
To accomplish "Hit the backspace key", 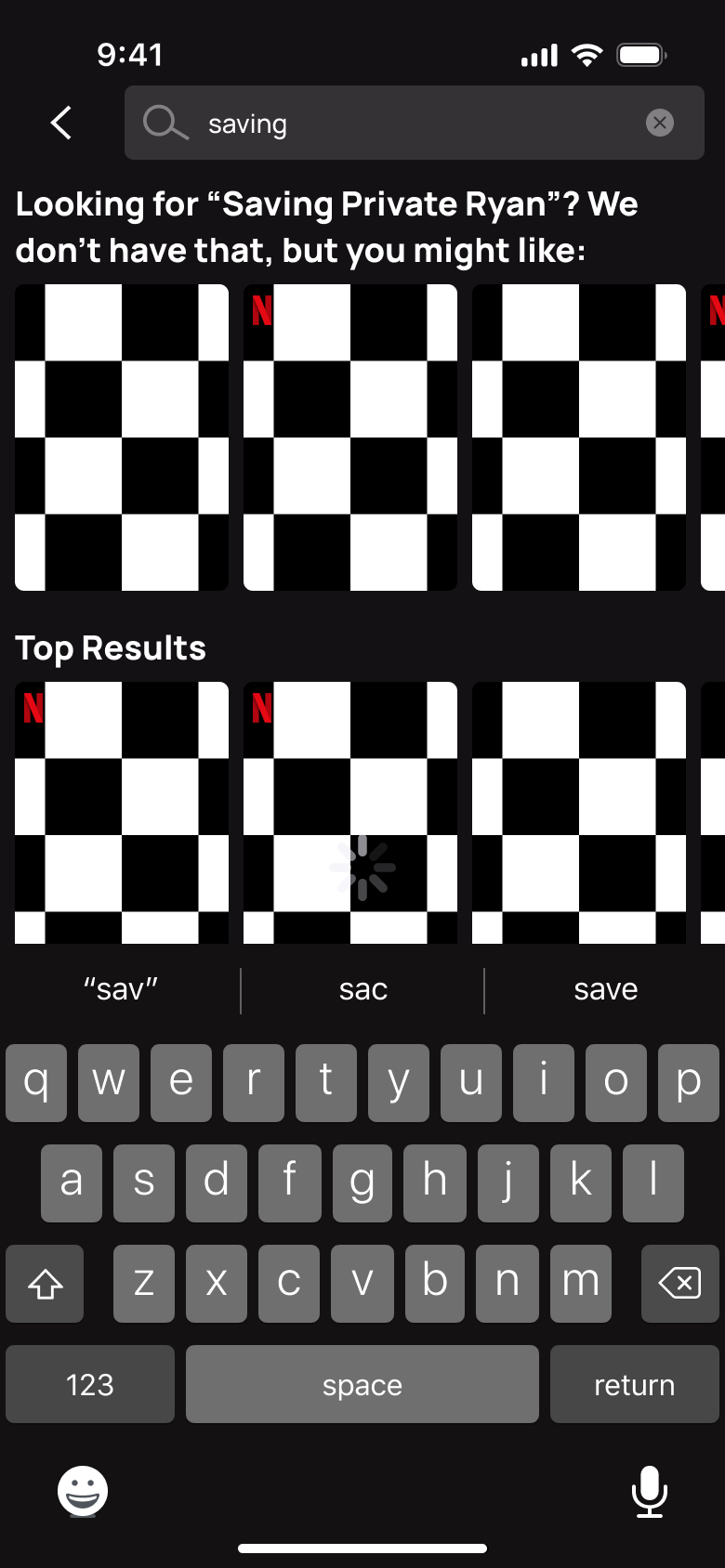I will click(680, 1284).
